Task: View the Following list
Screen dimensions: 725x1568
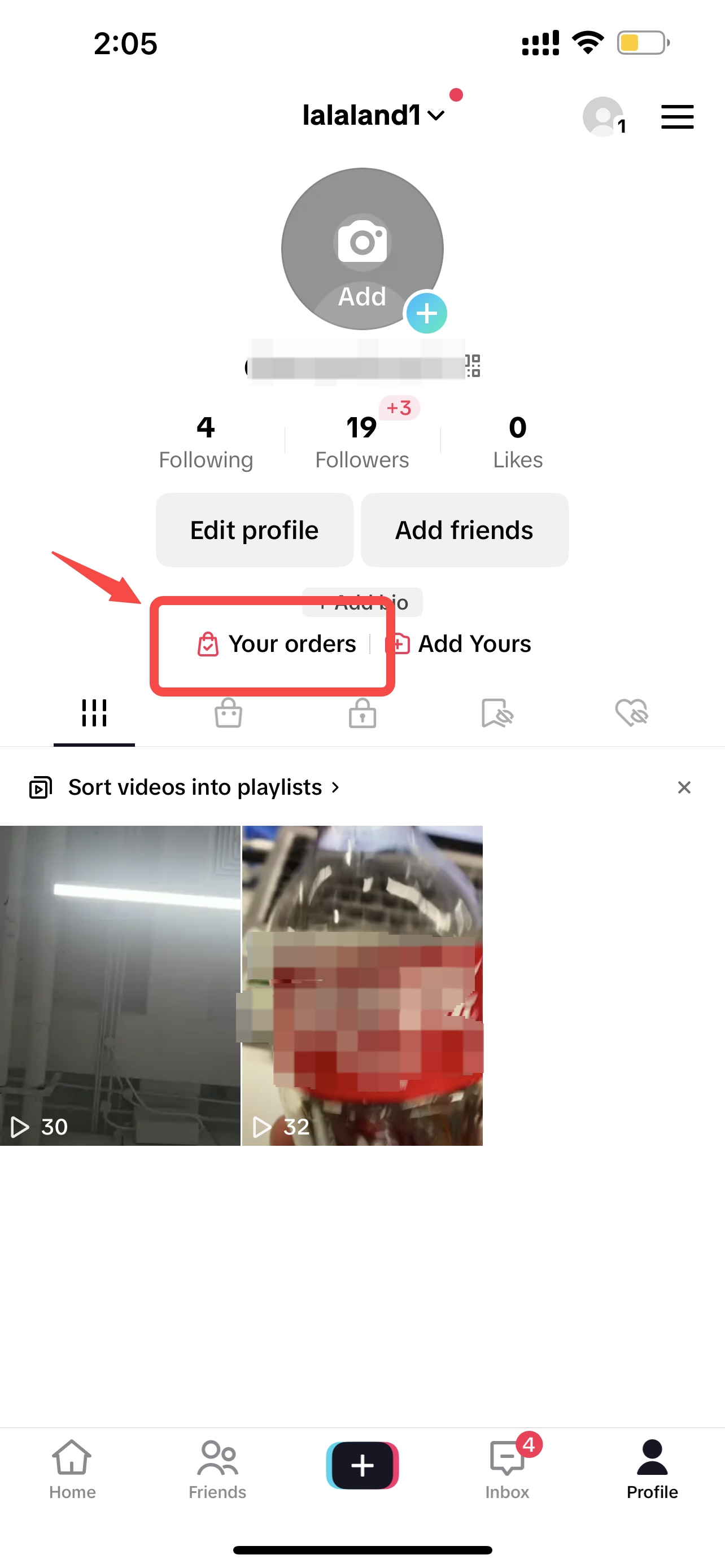Action: (x=206, y=442)
